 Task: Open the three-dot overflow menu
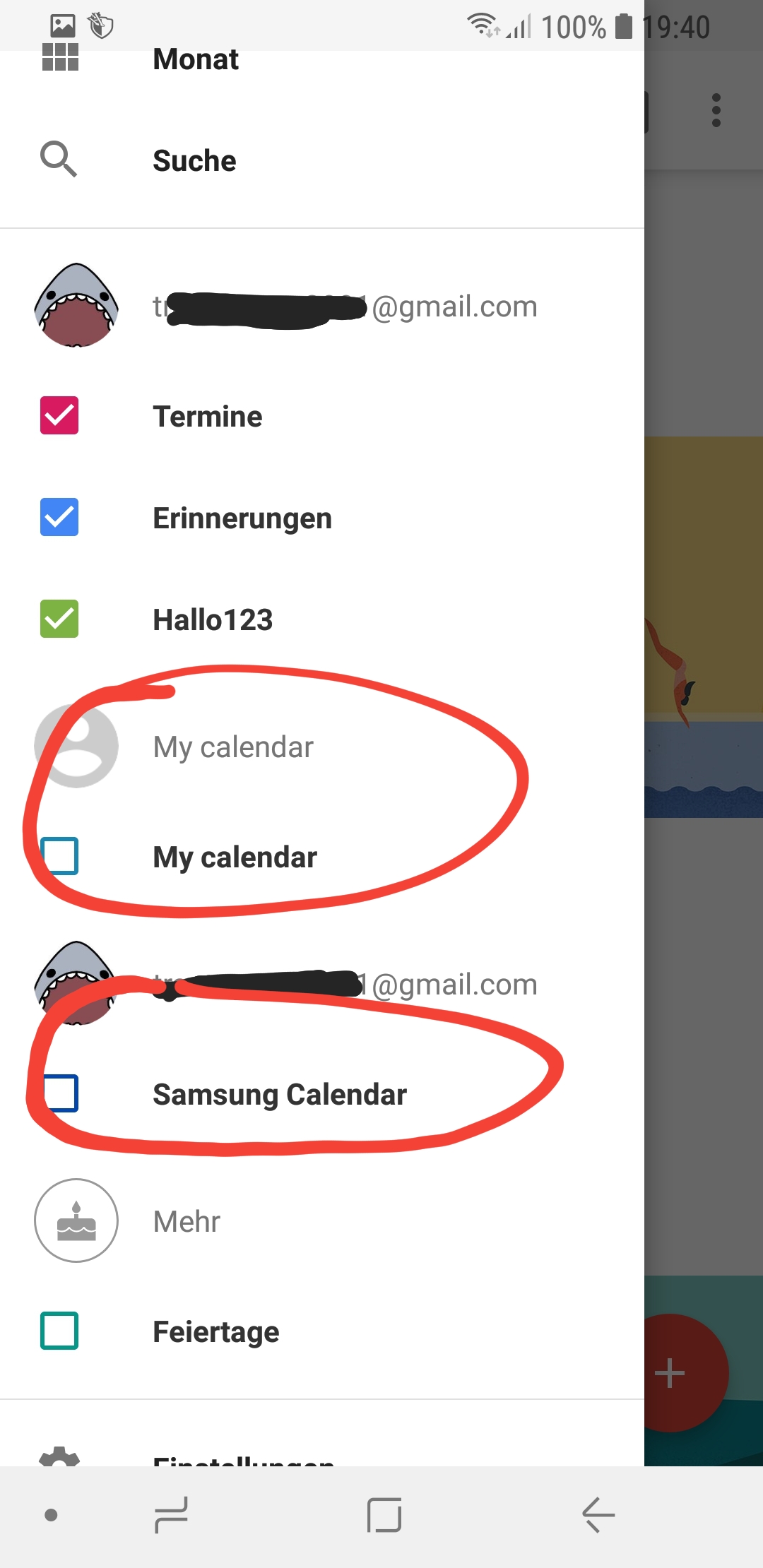coord(716,110)
